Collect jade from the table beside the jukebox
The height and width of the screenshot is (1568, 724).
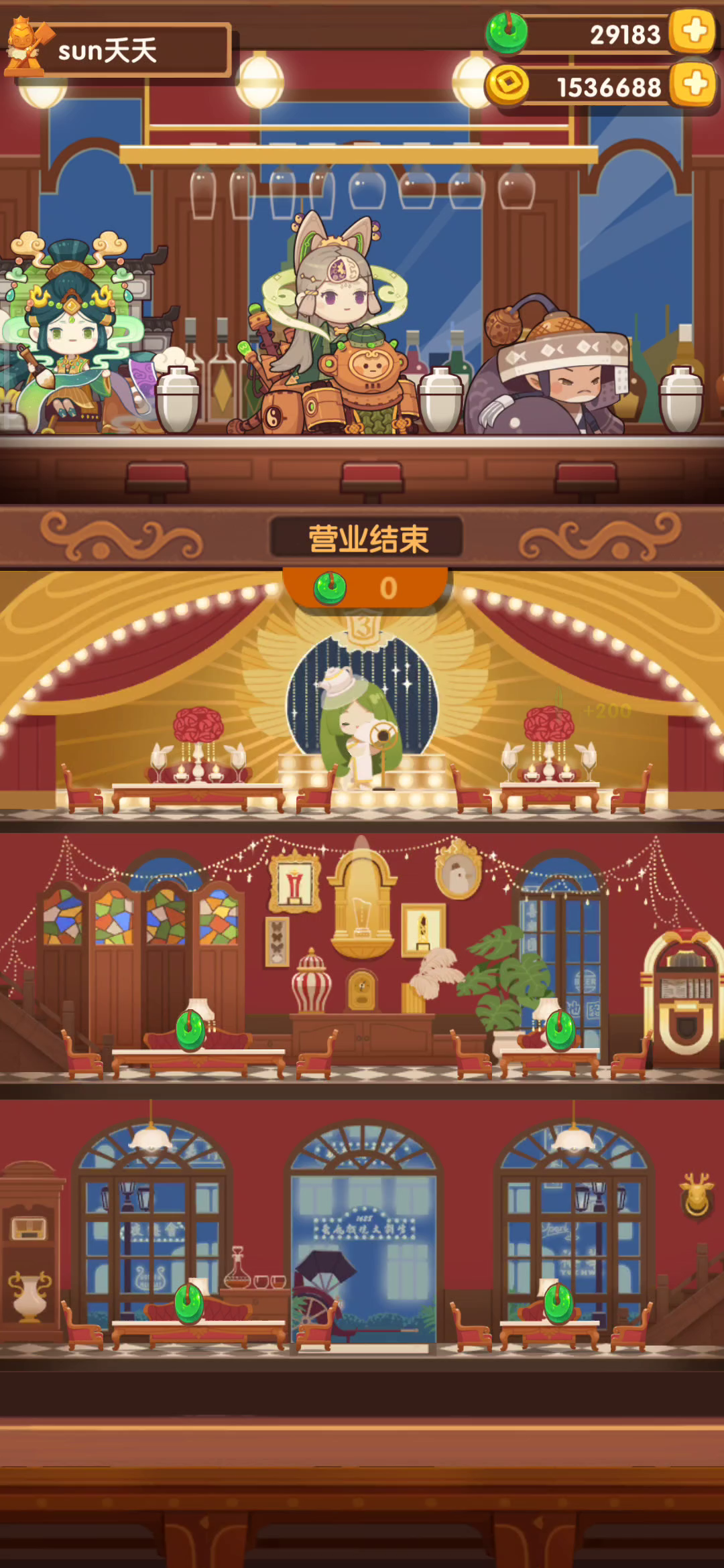pos(560,1031)
